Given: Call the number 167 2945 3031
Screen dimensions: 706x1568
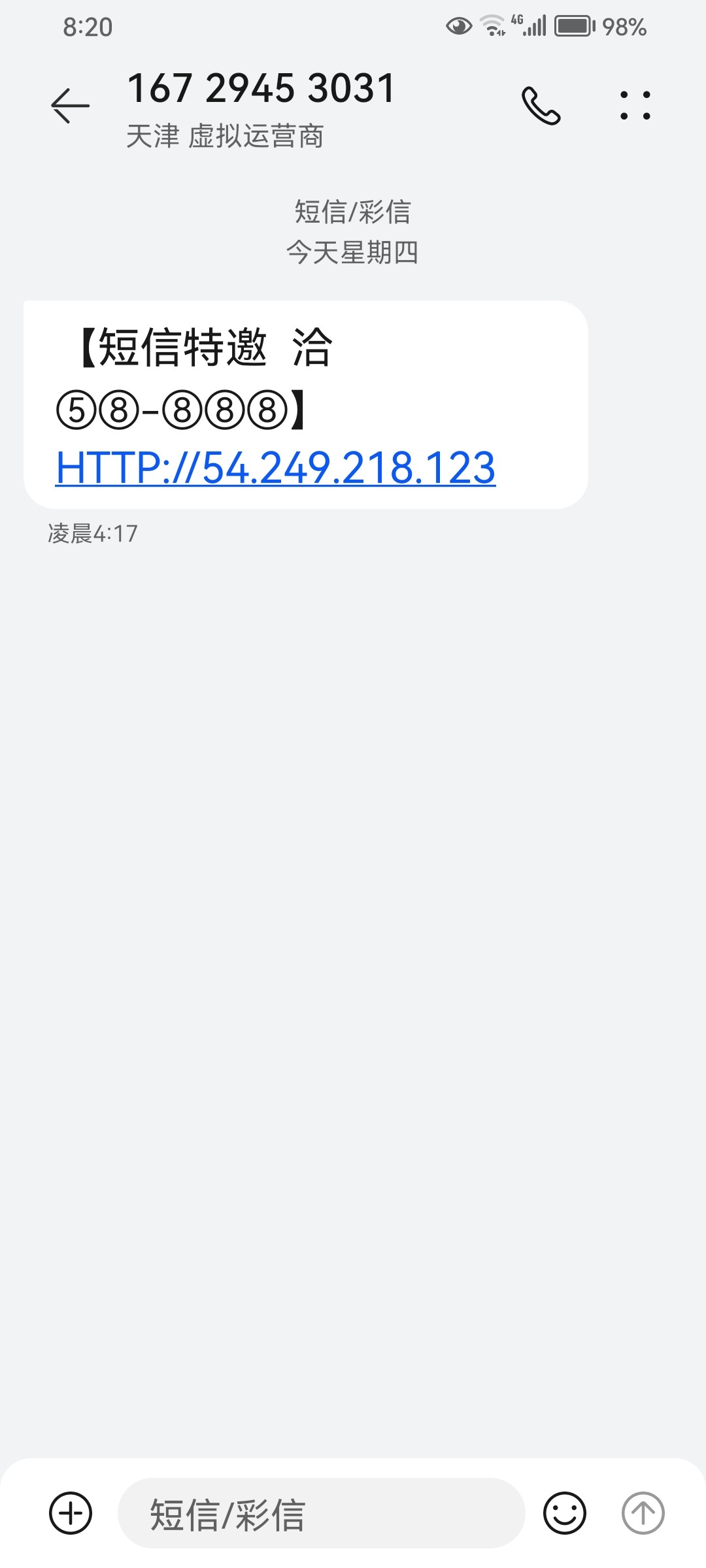Looking at the screenshot, I should (541, 105).
